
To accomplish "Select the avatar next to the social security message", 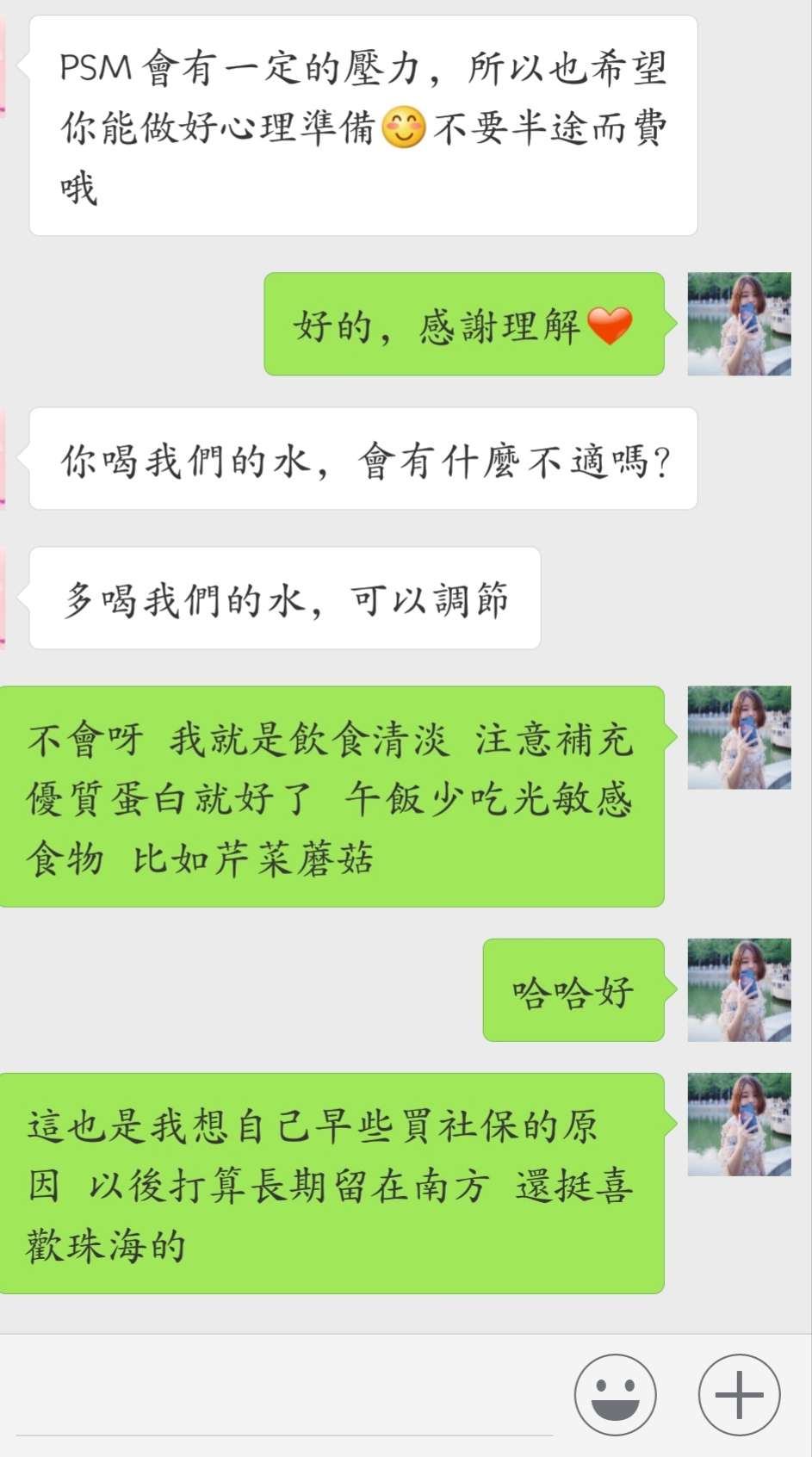I will pos(739,1122).
